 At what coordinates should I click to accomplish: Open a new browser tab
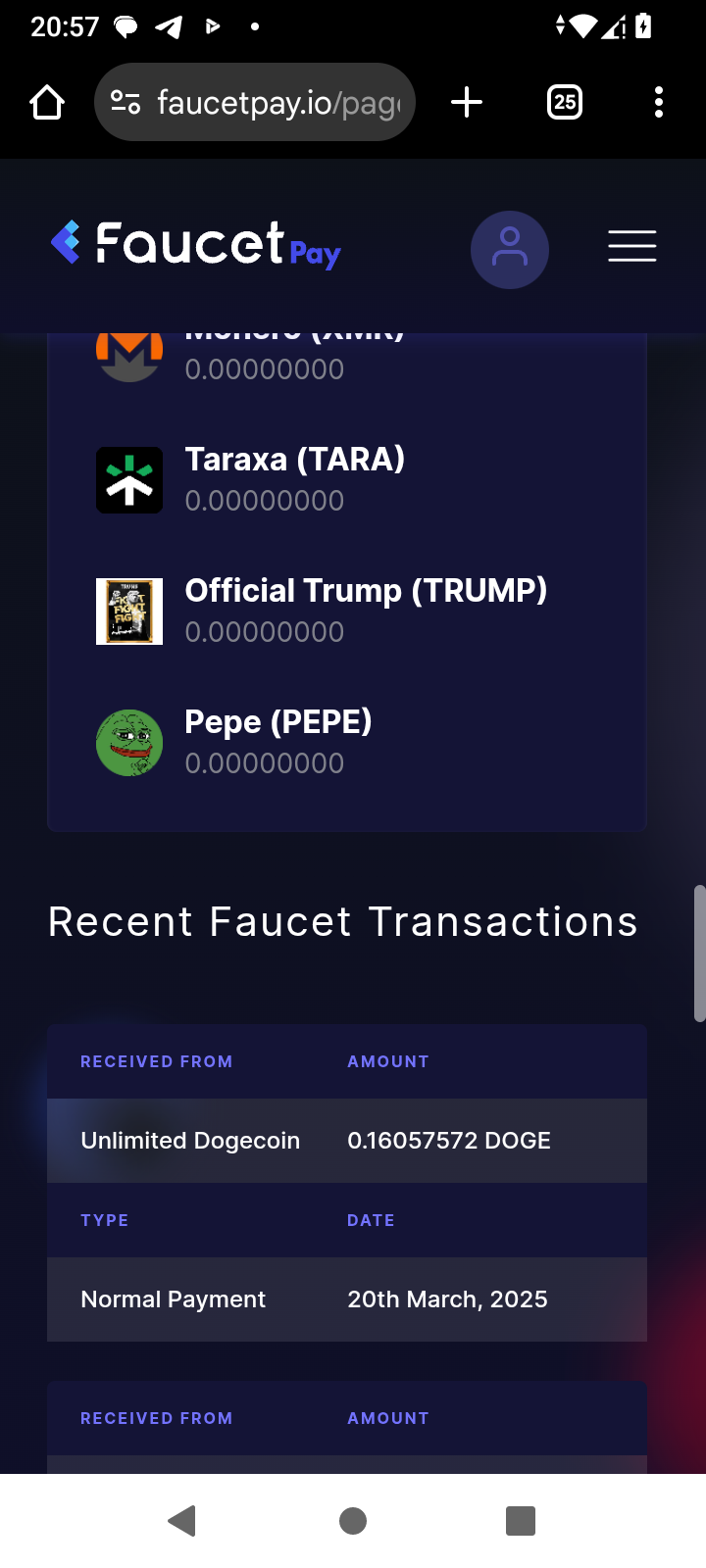[467, 102]
